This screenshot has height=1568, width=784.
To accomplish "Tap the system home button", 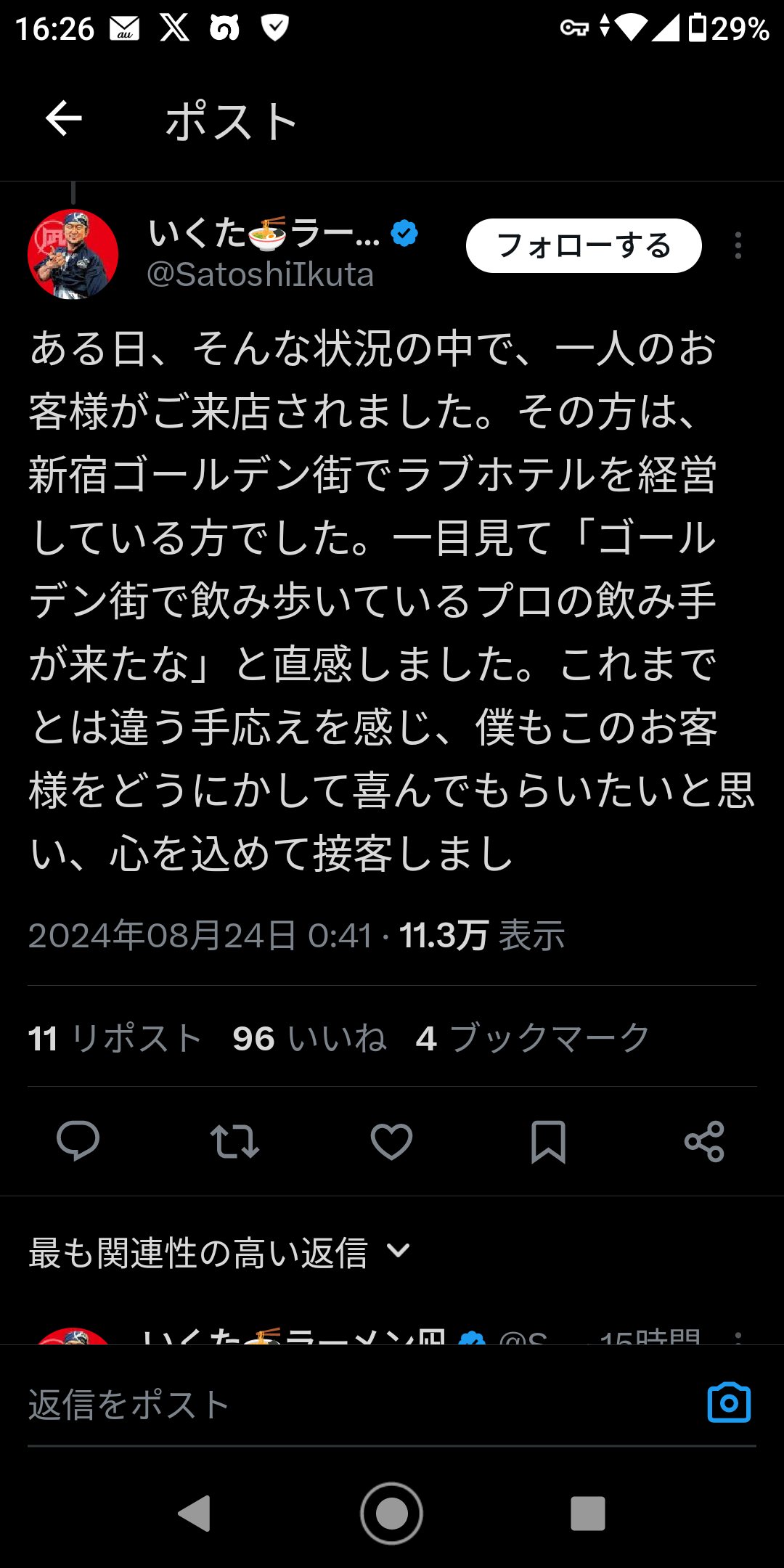I will [x=391, y=1514].
